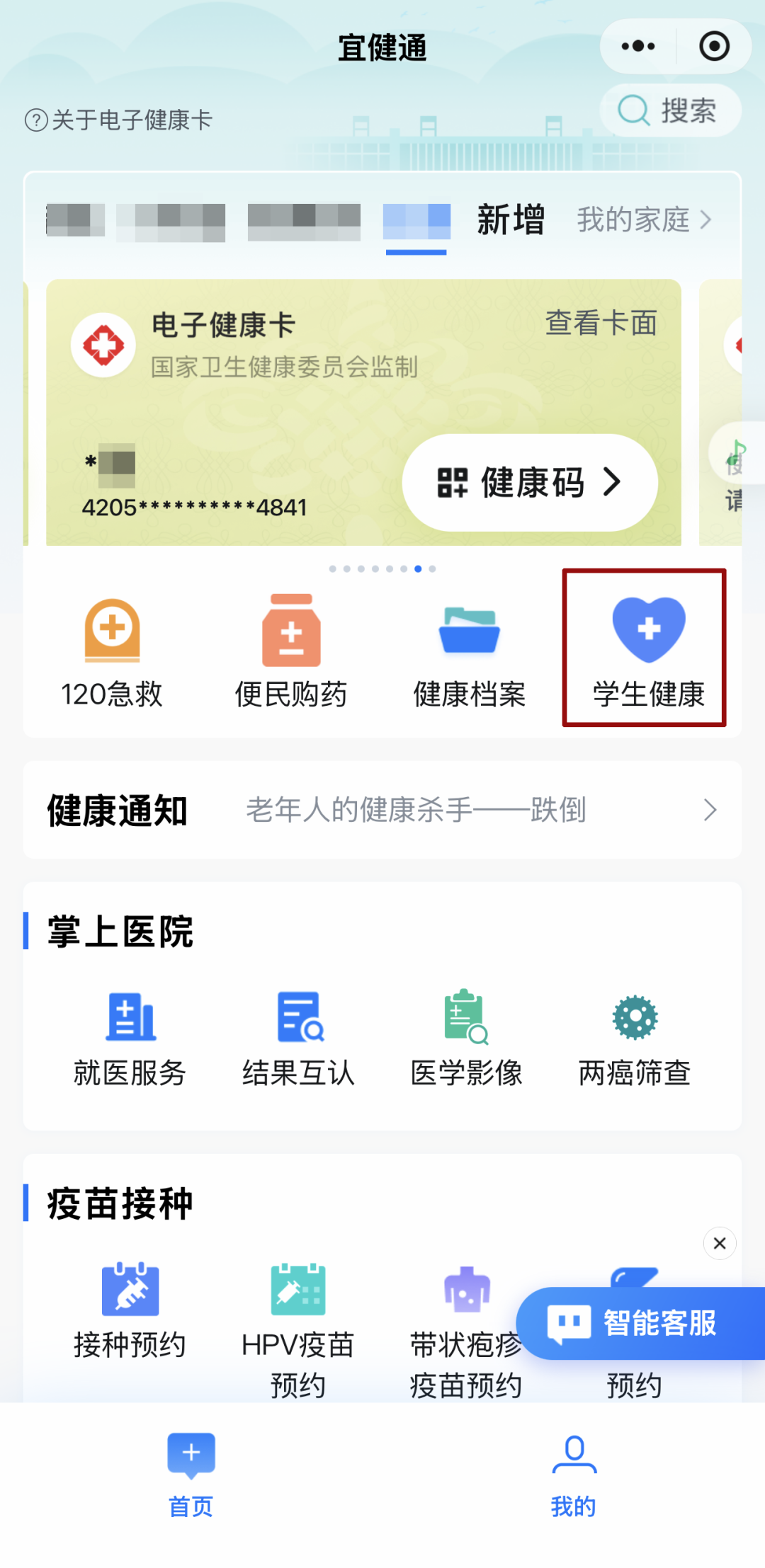Open 我的家庭 page
765x1568 pixels.
coord(643,219)
